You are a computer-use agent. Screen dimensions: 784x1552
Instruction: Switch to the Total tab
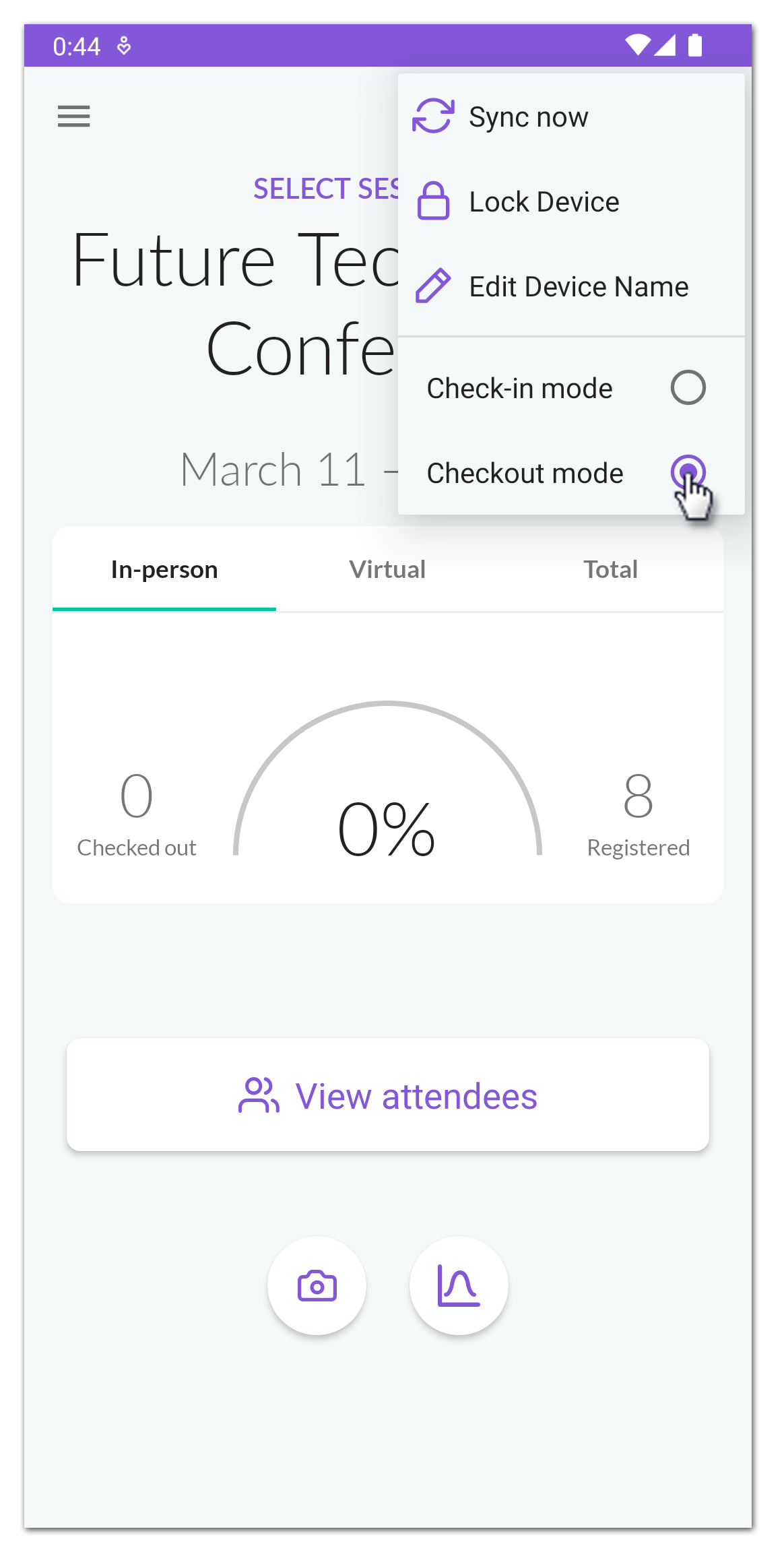(610, 570)
